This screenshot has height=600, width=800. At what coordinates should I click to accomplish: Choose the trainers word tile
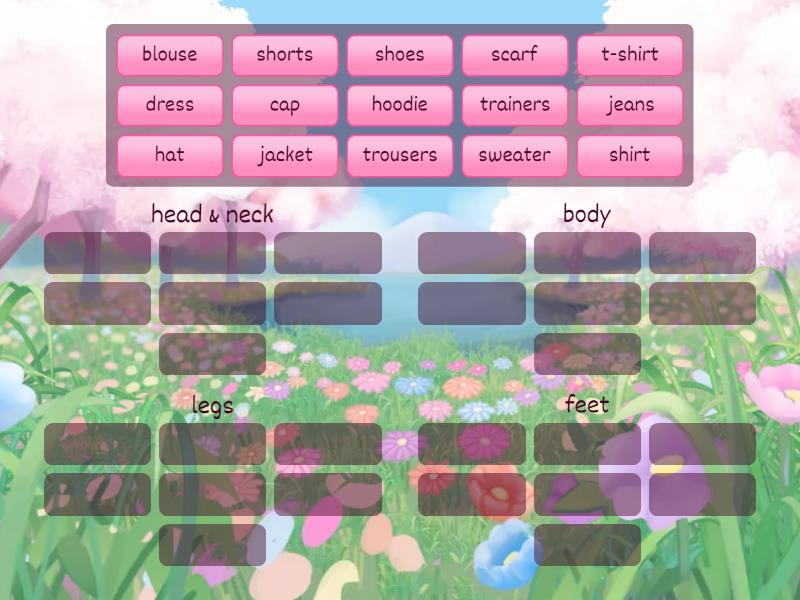click(514, 105)
